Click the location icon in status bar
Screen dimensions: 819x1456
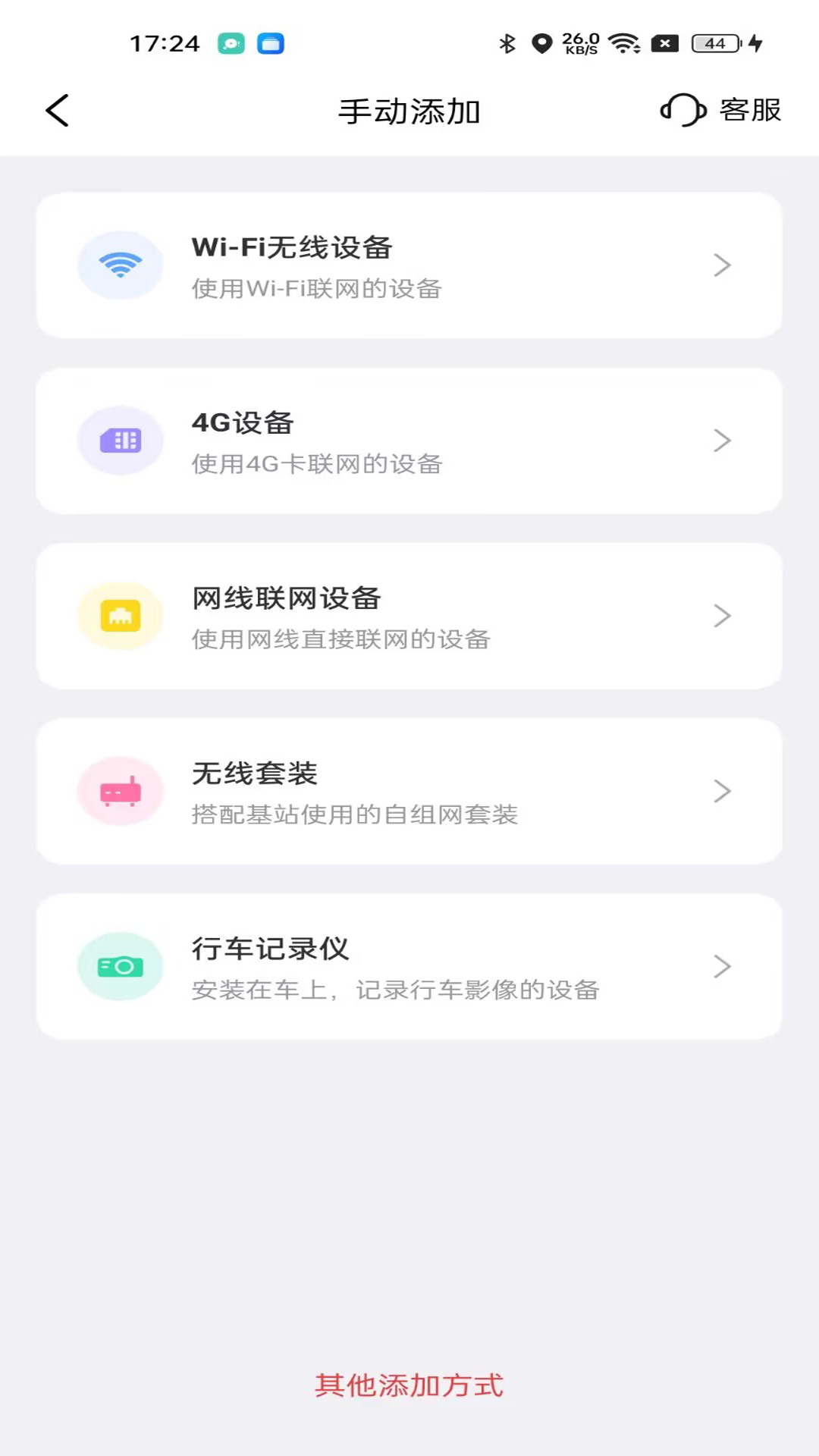click(x=541, y=43)
